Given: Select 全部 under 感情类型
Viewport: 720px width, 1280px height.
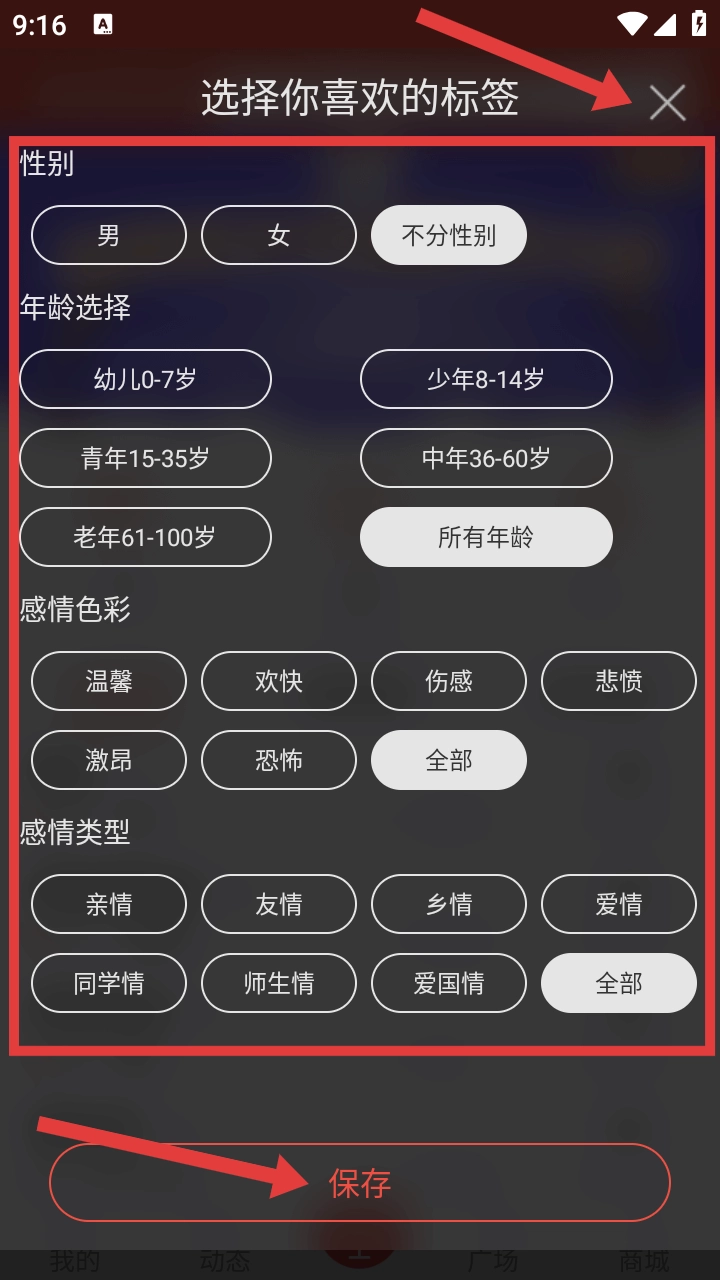Looking at the screenshot, I should point(619,983).
